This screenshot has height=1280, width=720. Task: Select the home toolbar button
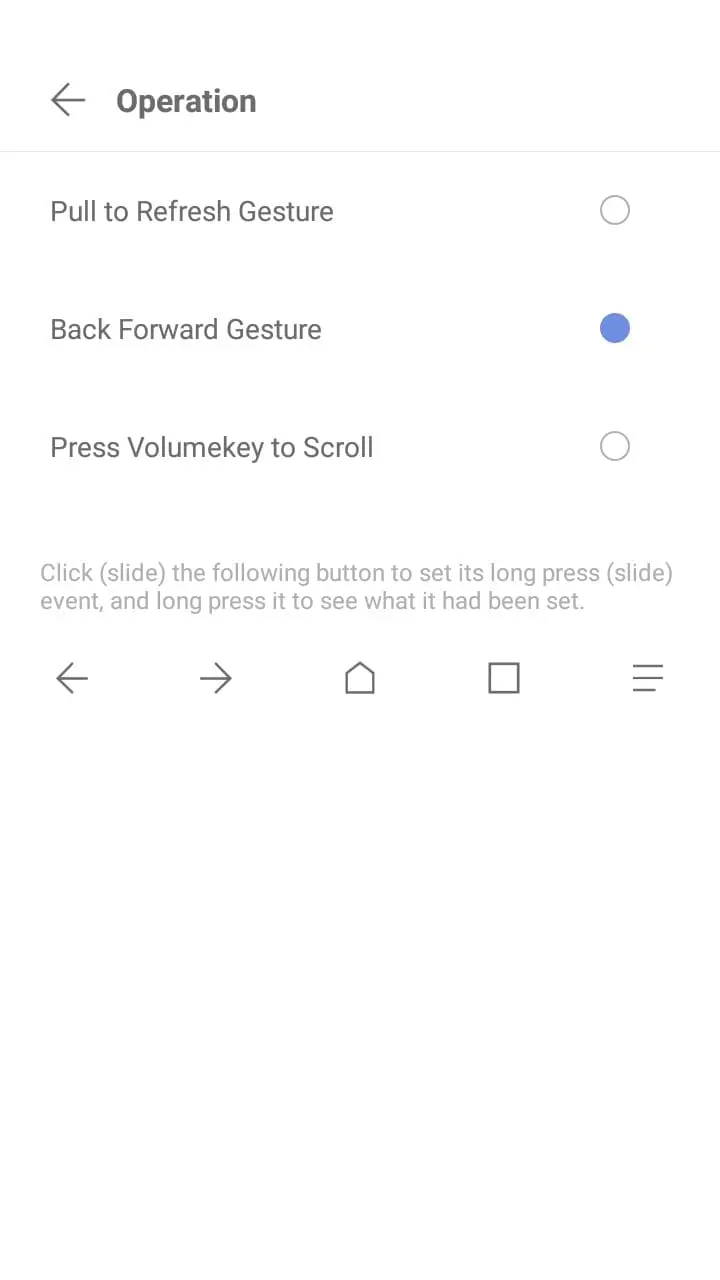tap(360, 679)
